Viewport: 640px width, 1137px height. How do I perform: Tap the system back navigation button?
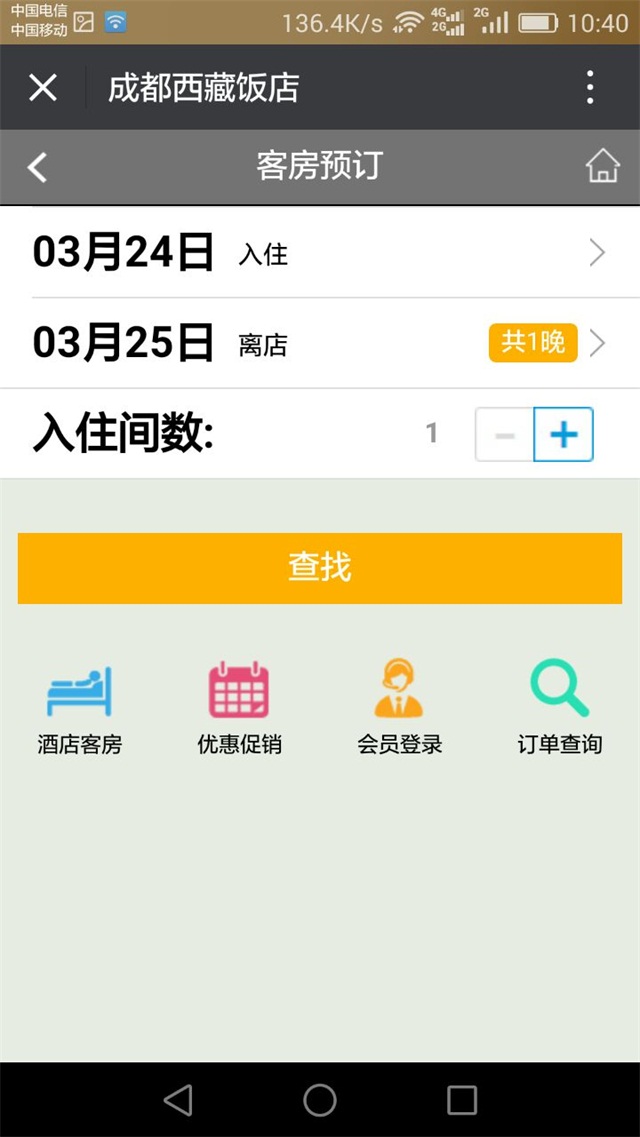pos(178,1099)
